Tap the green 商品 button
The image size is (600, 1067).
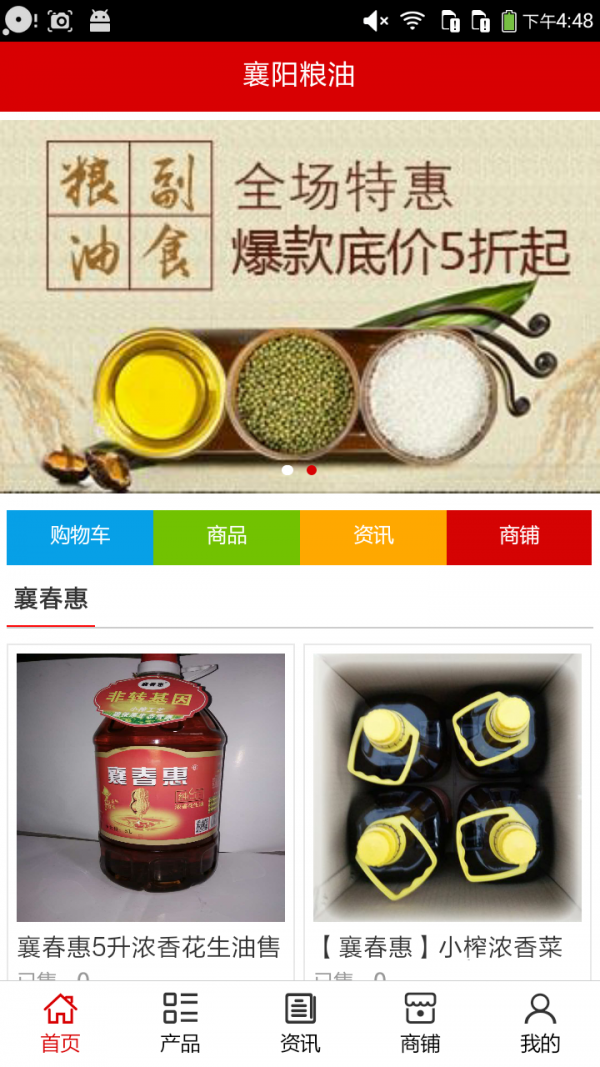point(226,537)
